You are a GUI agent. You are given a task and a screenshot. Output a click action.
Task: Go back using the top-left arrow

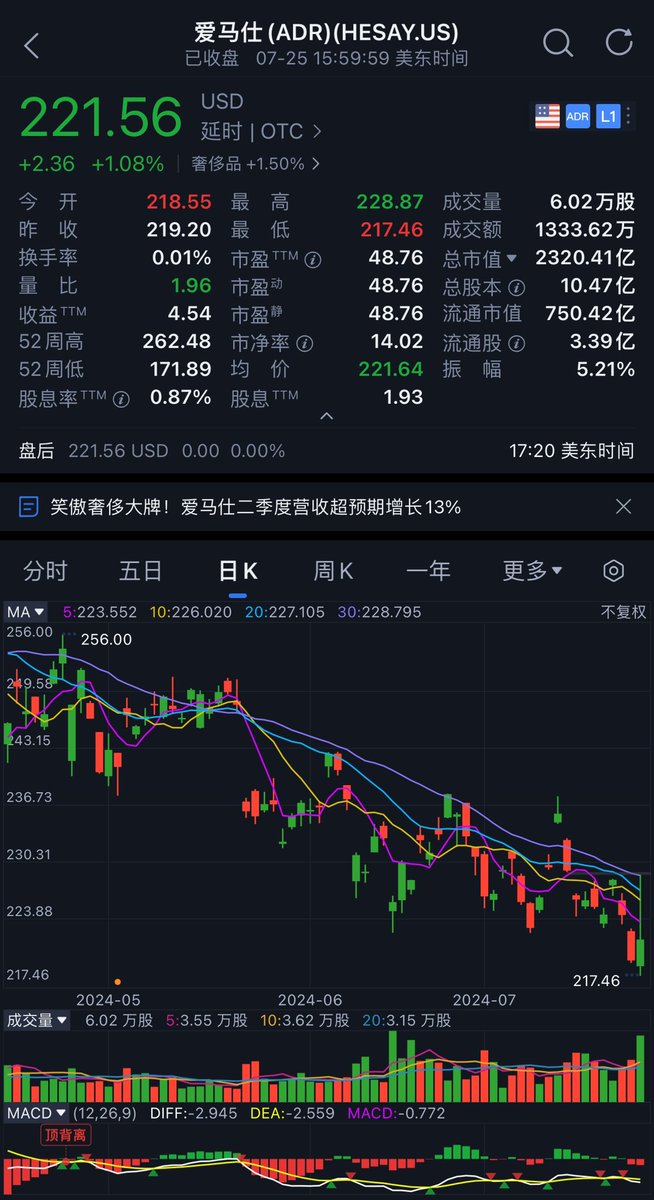(x=32, y=45)
